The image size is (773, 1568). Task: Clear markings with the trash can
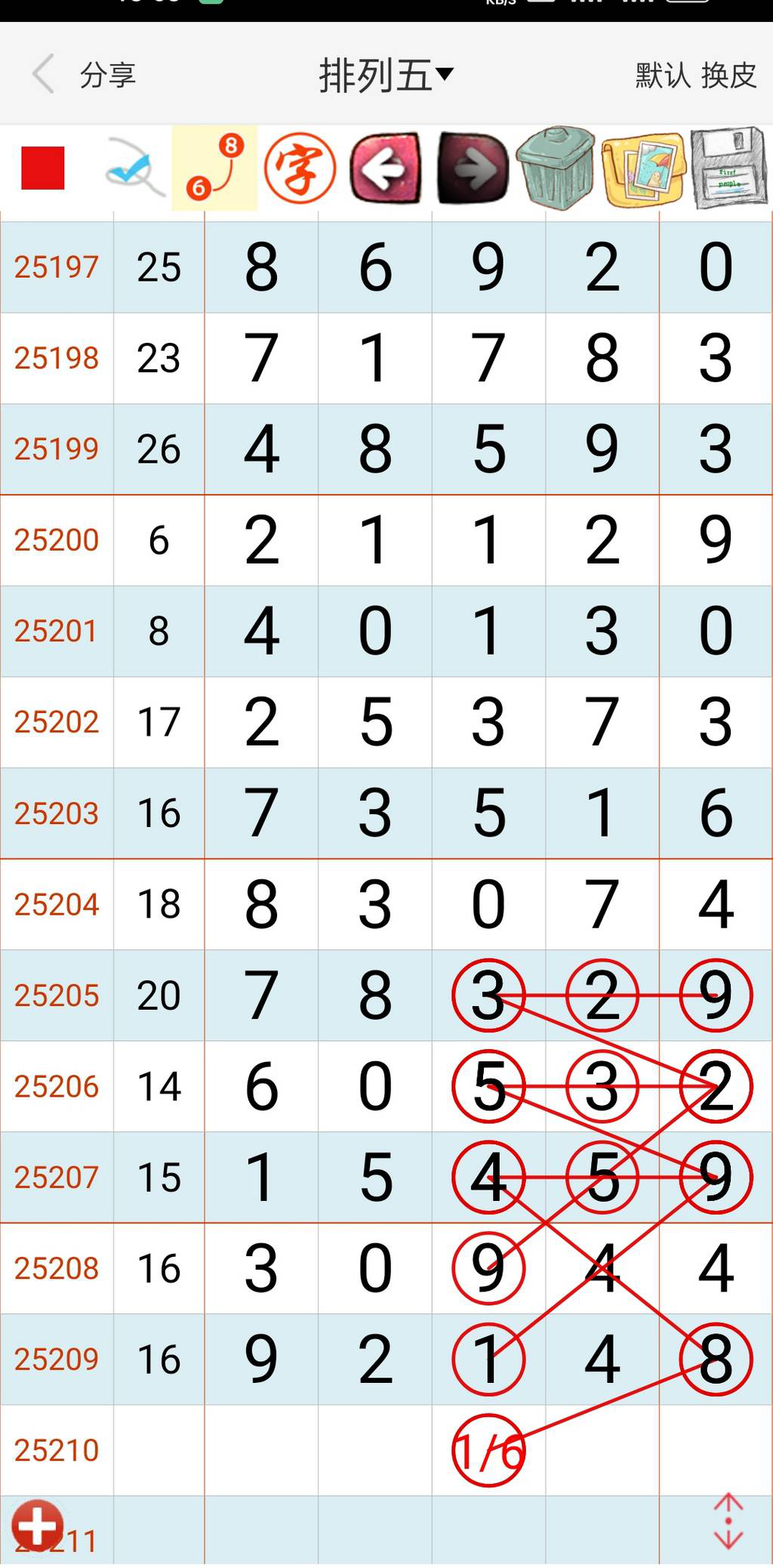point(556,168)
